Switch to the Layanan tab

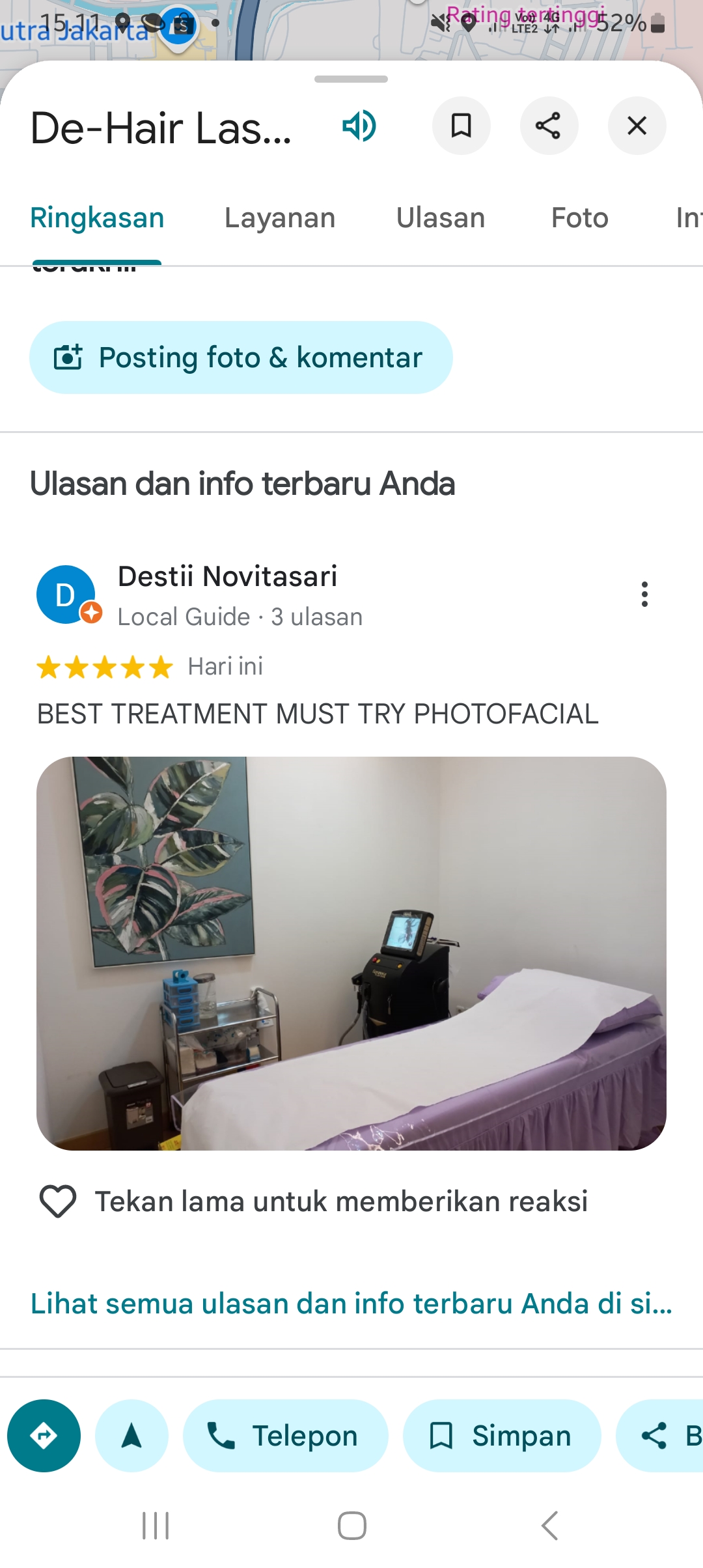[280, 218]
